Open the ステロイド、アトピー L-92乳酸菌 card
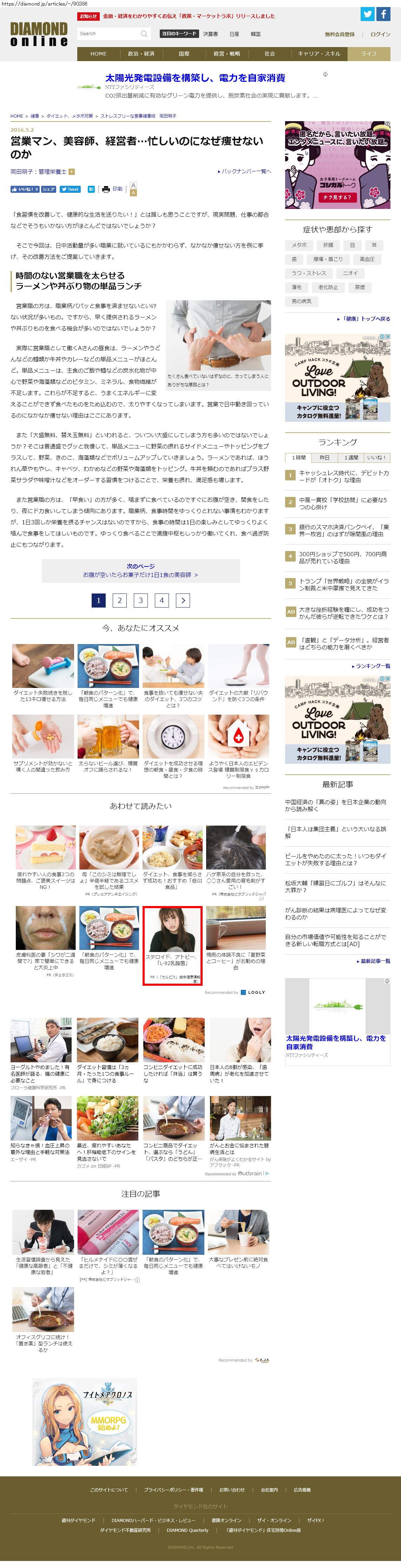Image resolution: width=401 pixels, height=1568 pixels. (x=172, y=945)
